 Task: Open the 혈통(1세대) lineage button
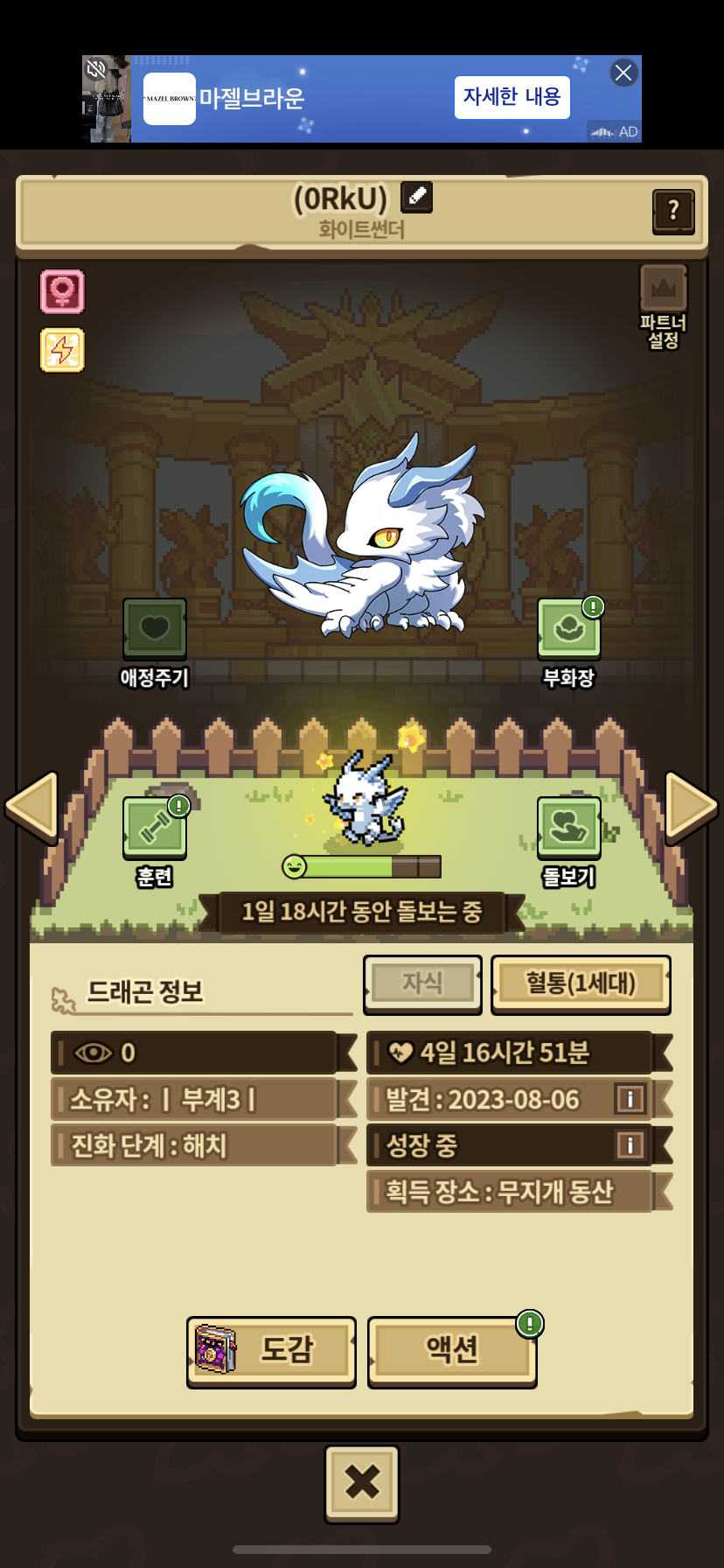click(x=581, y=983)
